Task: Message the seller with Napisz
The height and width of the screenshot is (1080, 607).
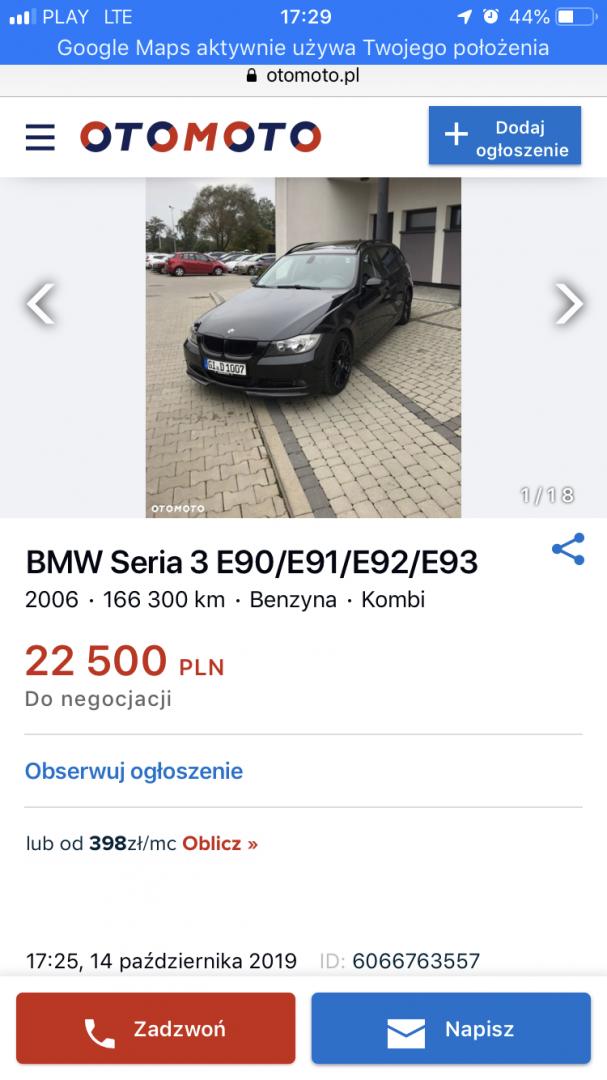Action: [x=451, y=1029]
